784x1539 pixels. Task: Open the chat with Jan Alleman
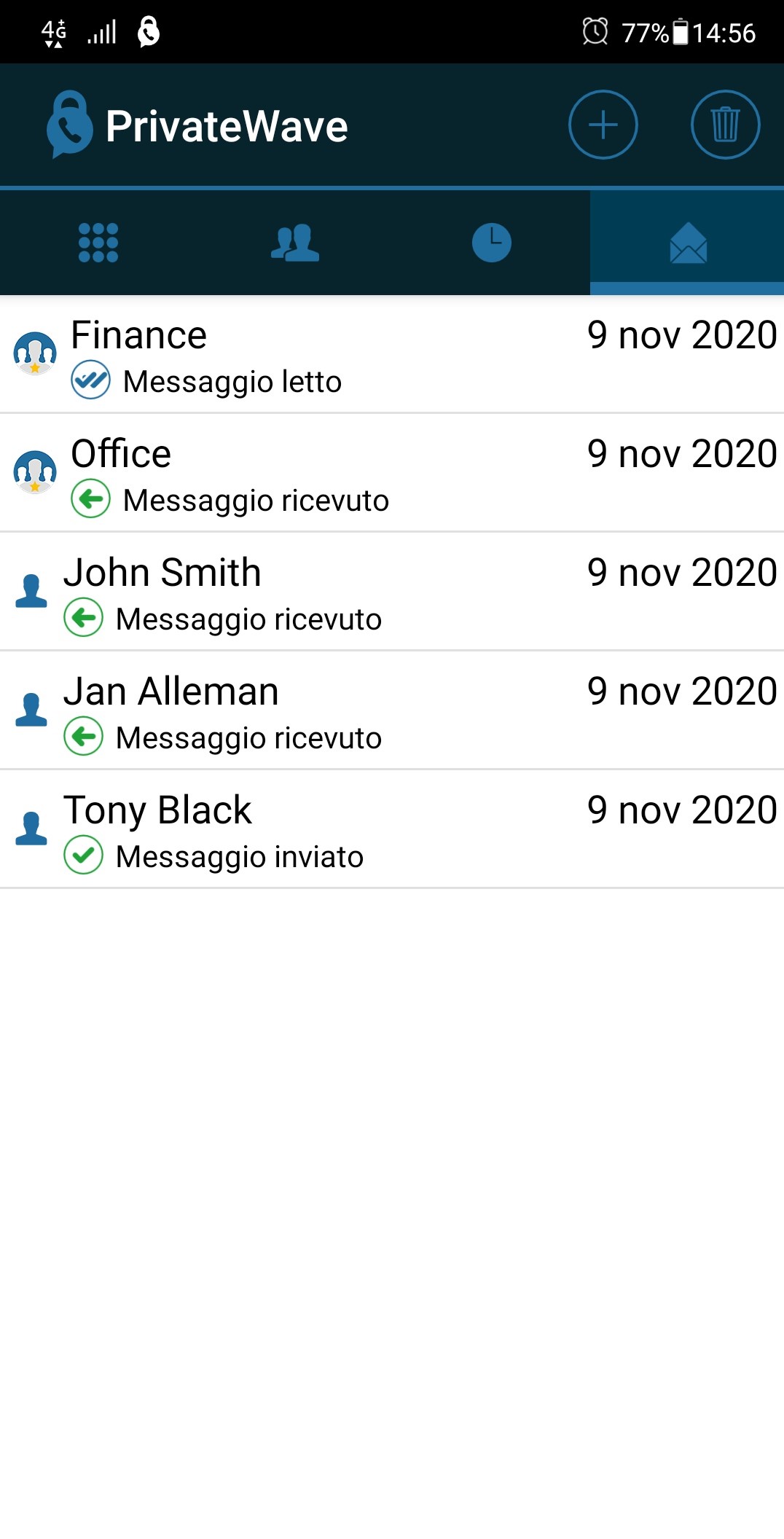[392, 711]
